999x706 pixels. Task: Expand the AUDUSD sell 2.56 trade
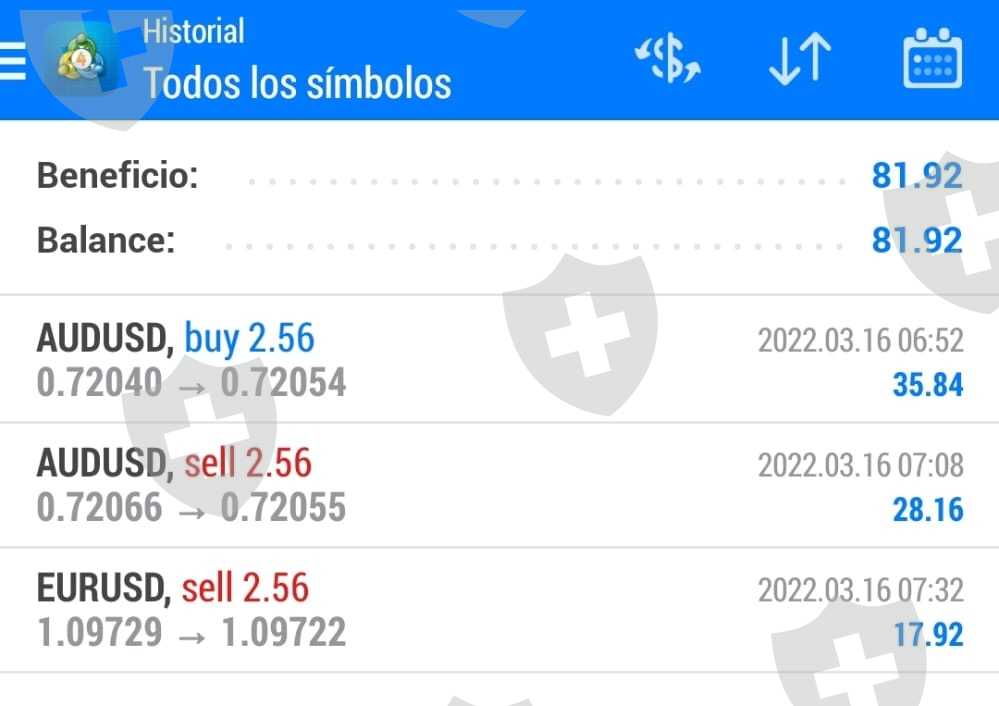499,485
